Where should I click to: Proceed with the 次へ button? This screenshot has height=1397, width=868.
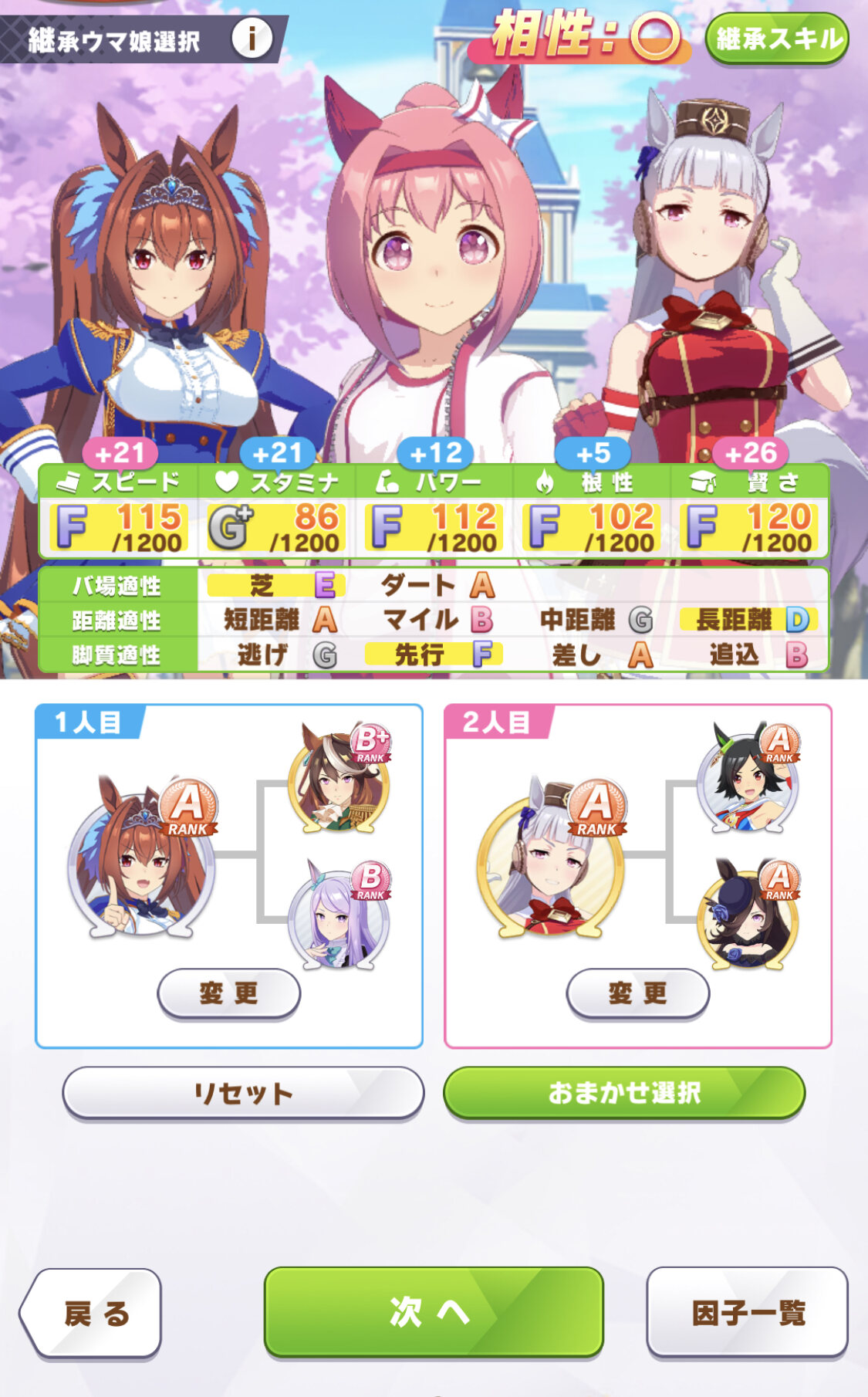point(433,1311)
